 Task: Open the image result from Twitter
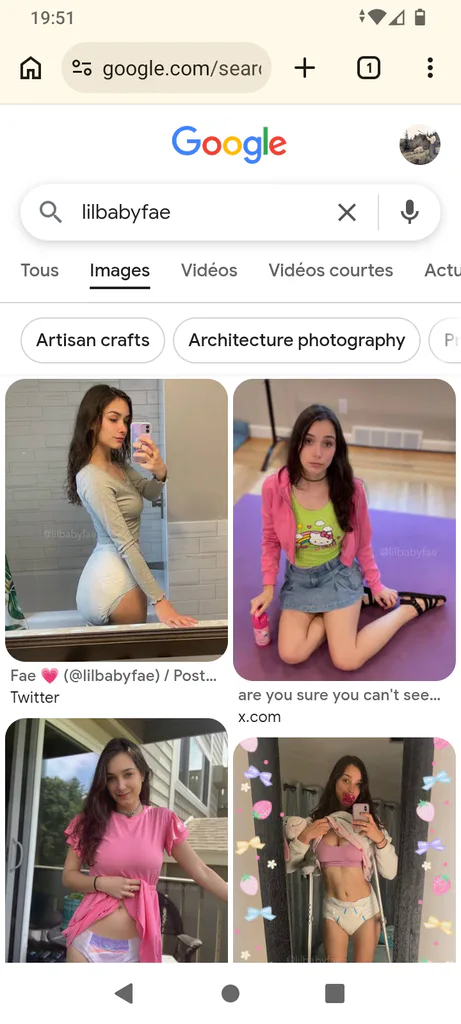pyautogui.click(x=116, y=520)
